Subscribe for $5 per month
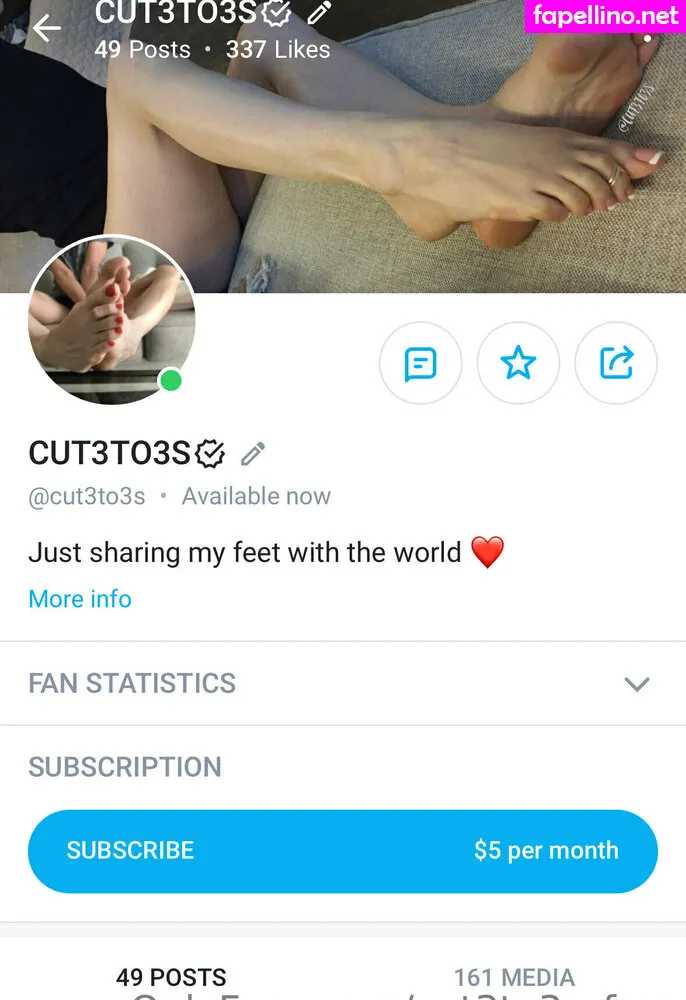Image resolution: width=686 pixels, height=1000 pixels. [343, 851]
